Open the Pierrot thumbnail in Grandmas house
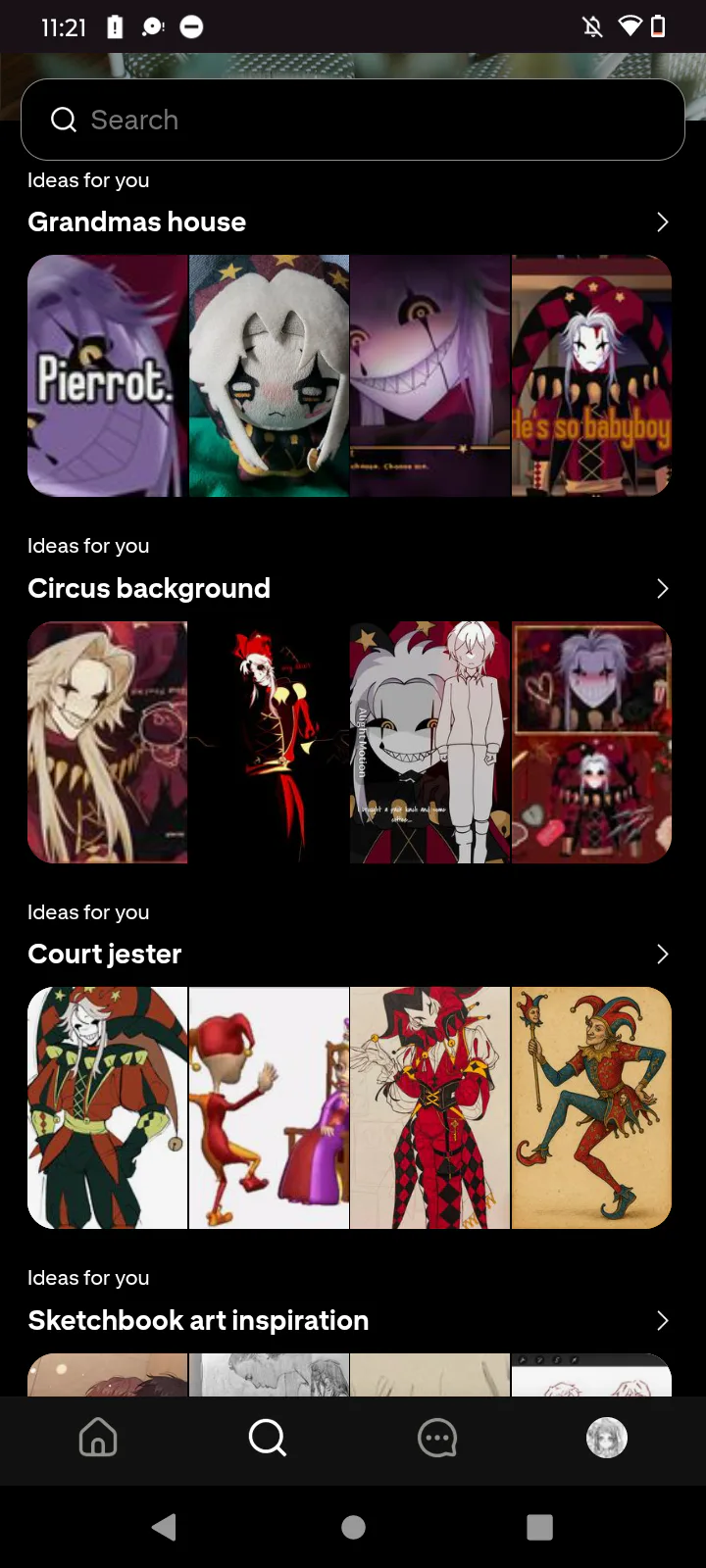The width and height of the screenshot is (706, 1568). point(108,375)
